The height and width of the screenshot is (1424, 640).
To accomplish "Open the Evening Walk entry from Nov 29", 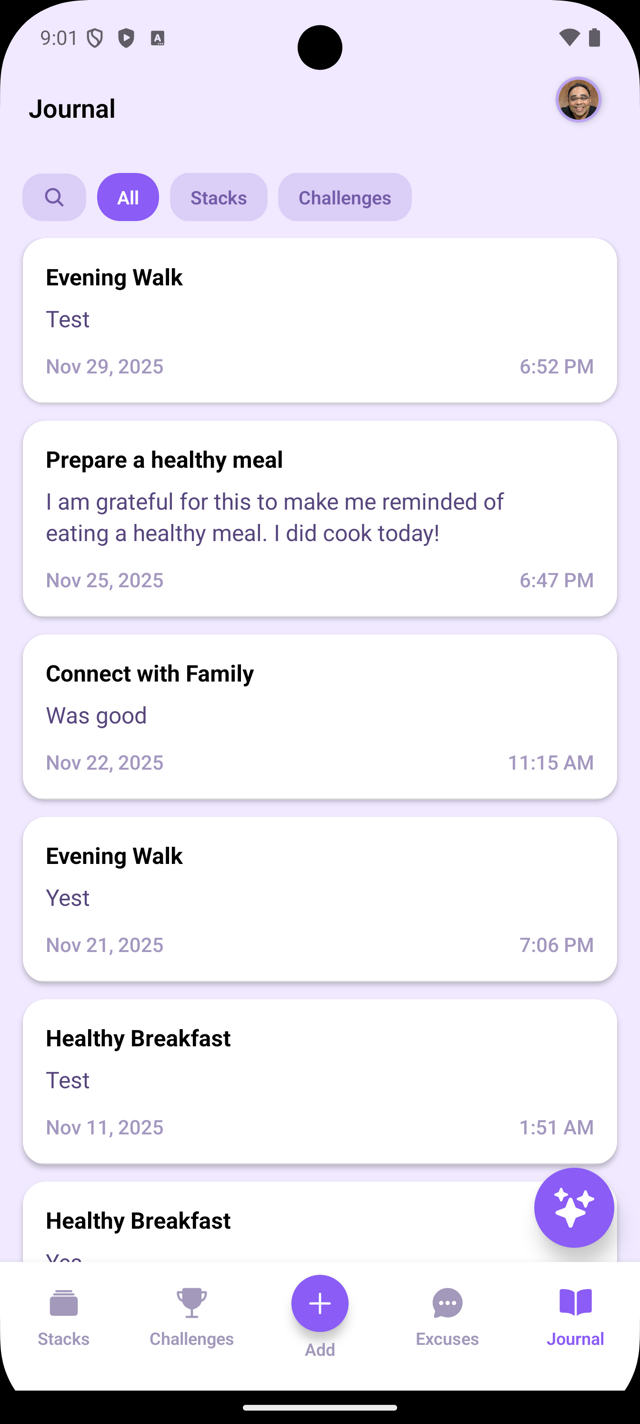I will tap(320, 320).
